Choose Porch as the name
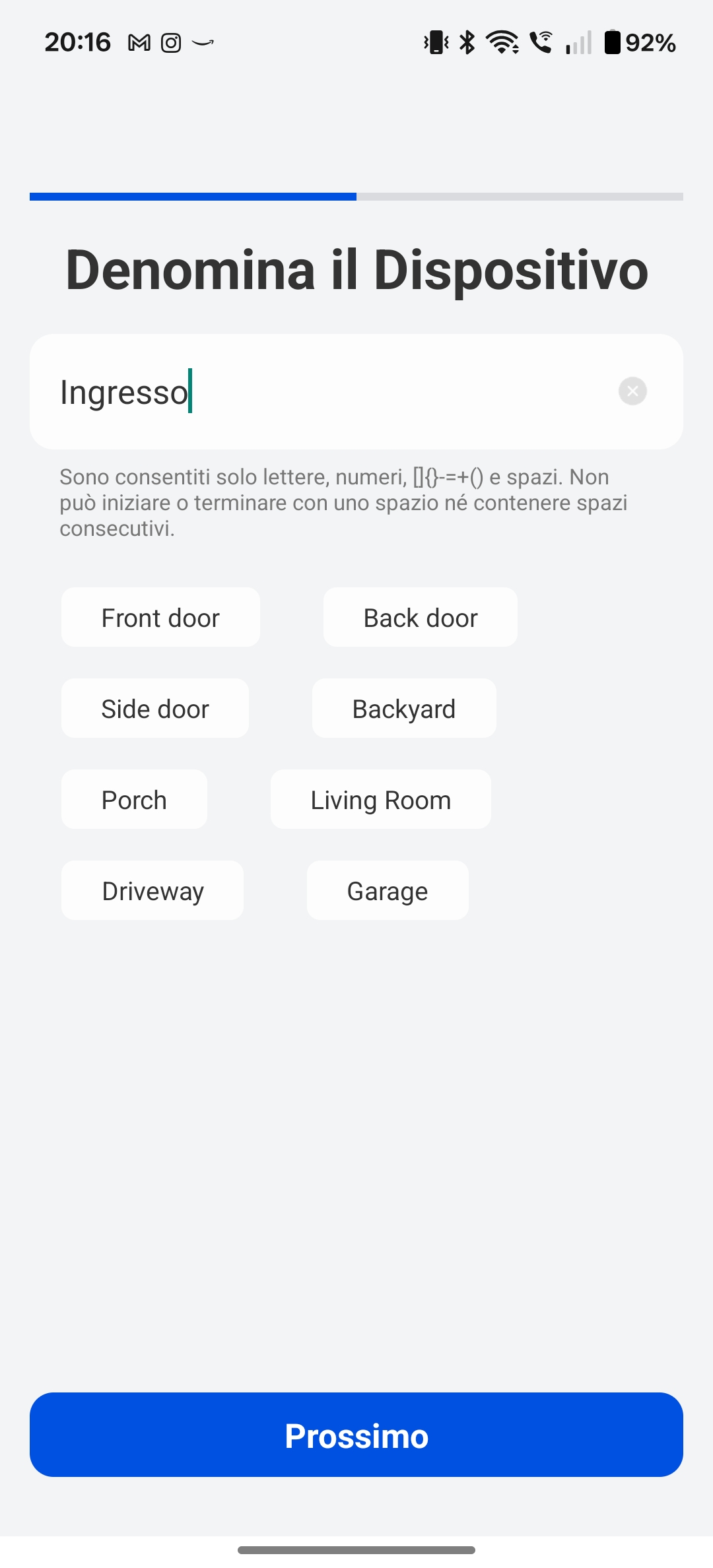Screen dimensions: 713x1568 click(134, 800)
